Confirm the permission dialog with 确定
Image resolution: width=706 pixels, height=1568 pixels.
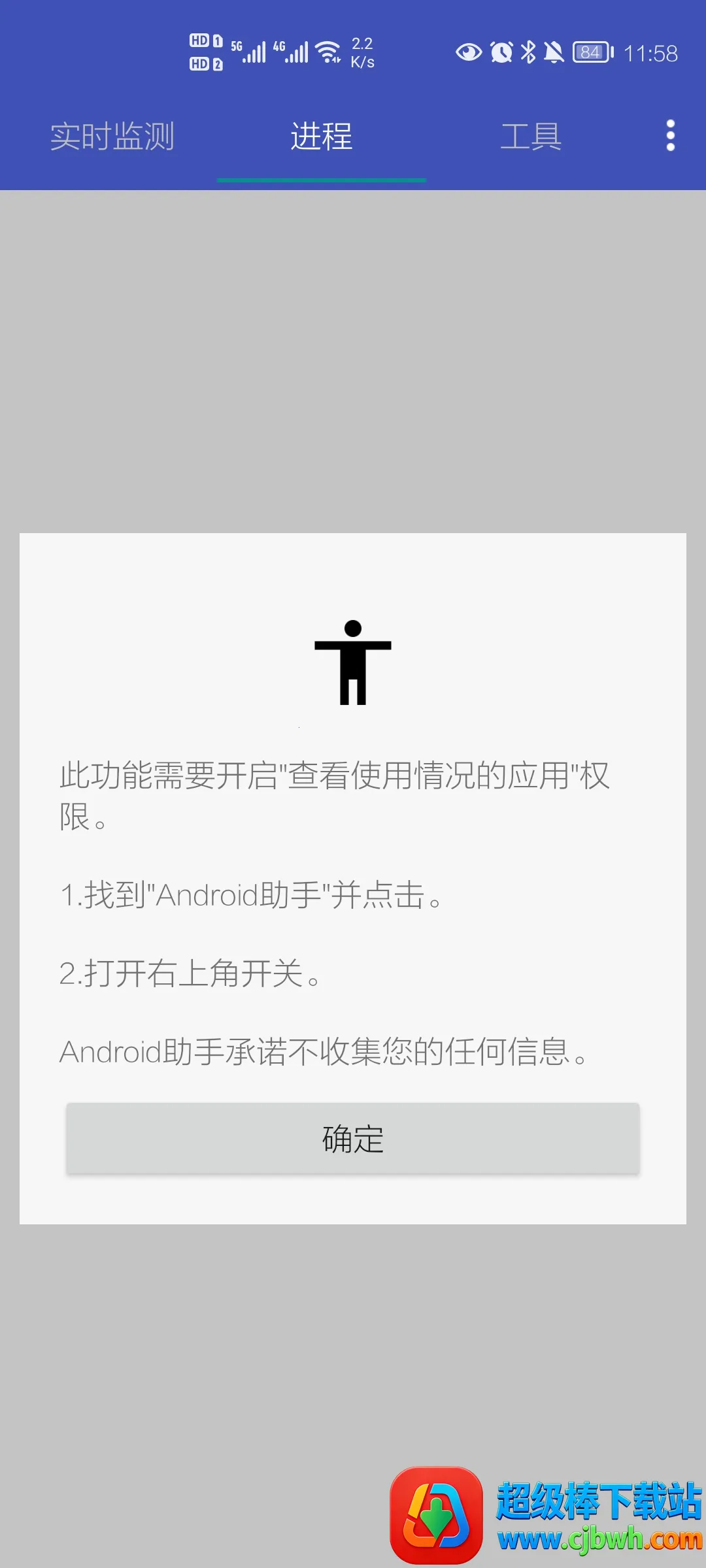(x=352, y=1139)
